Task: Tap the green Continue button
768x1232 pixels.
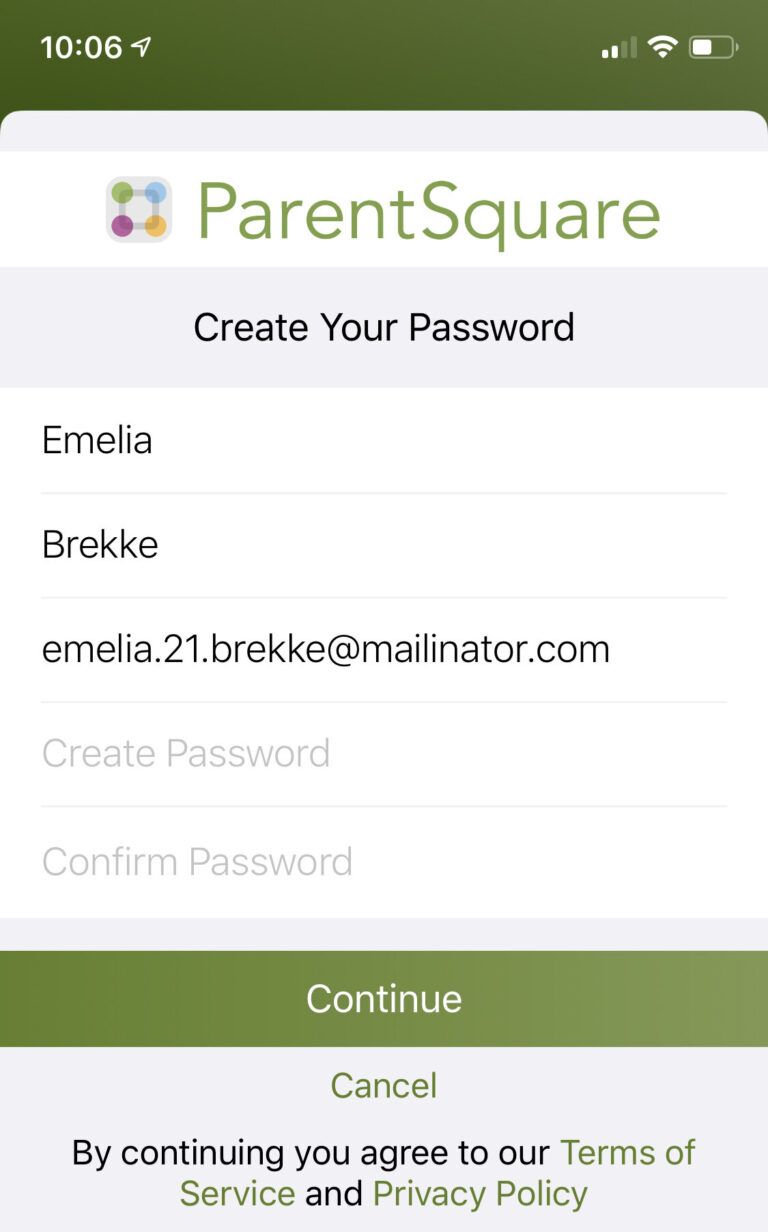Action: 383,998
